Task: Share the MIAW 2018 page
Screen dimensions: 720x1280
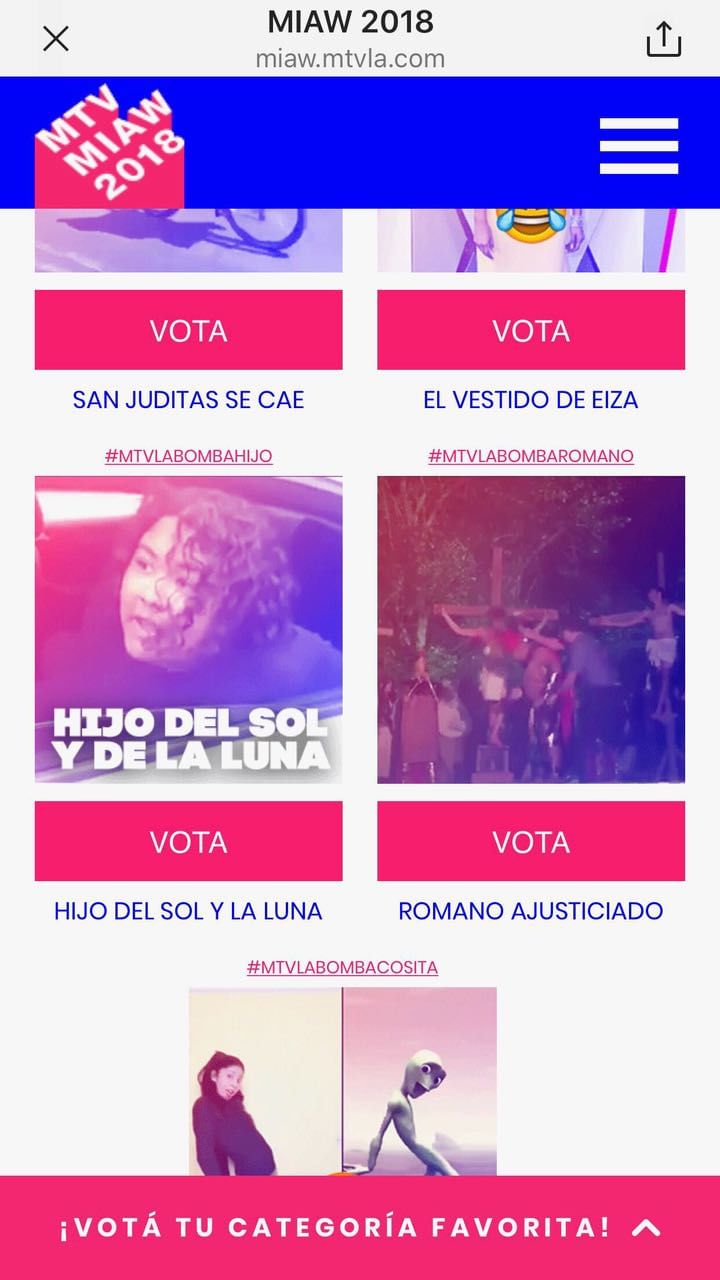Action: tap(663, 39)
